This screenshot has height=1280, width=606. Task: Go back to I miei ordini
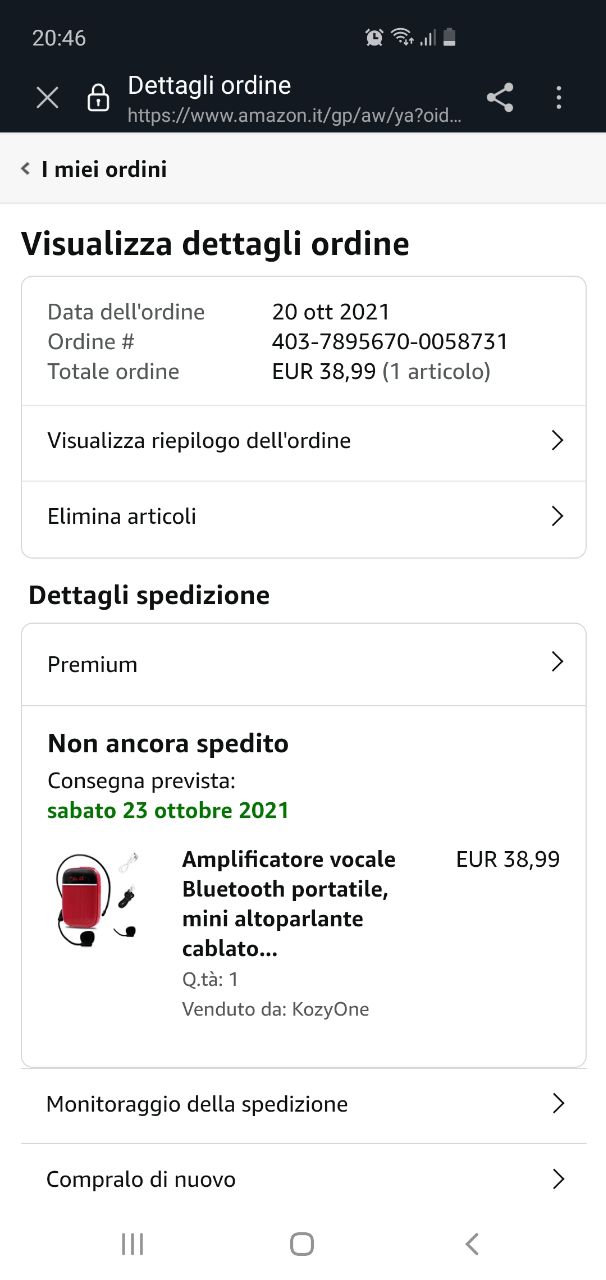[x=94, y=169]
